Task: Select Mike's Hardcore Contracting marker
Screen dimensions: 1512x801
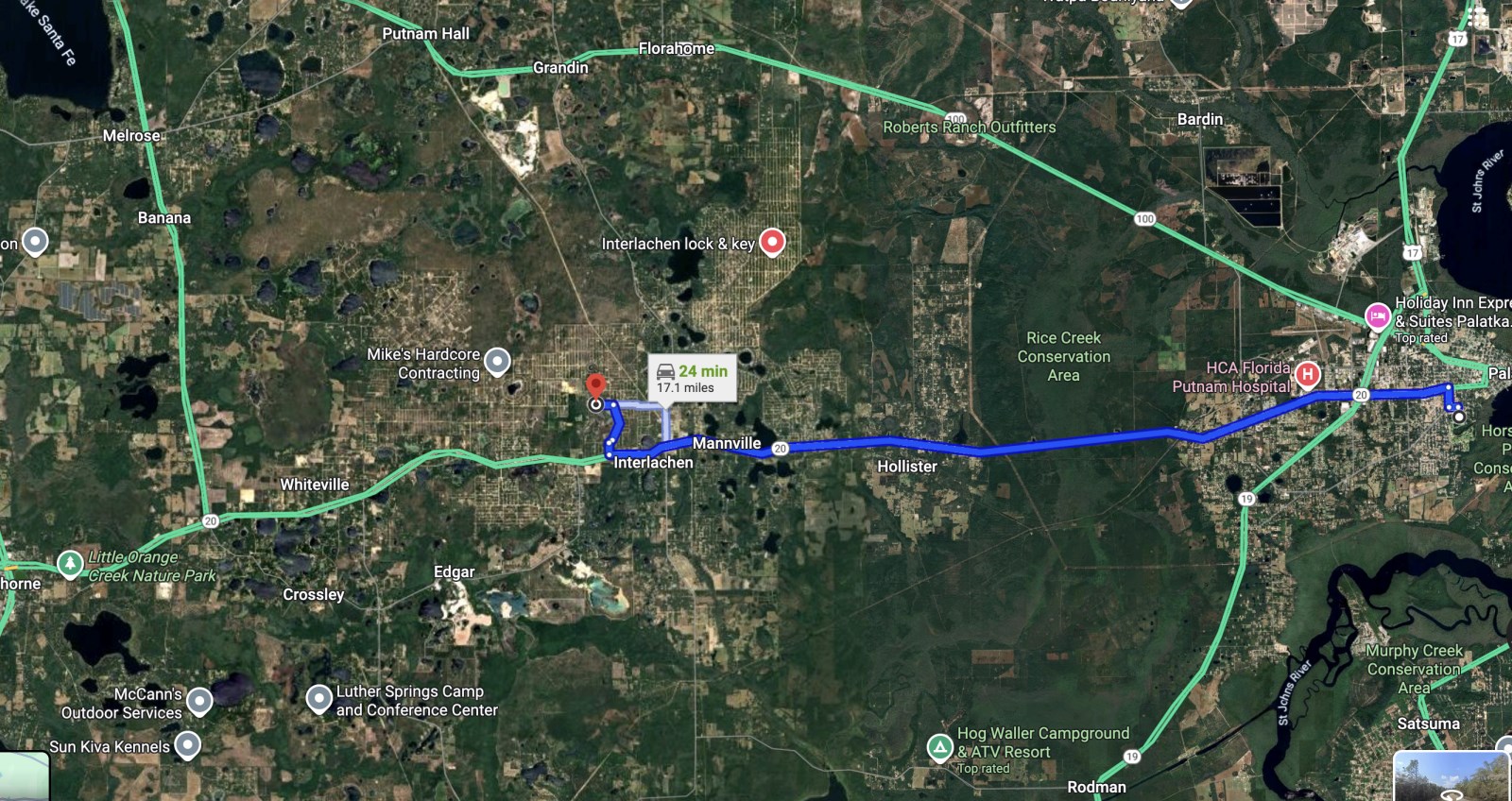Action: [497, 361]
